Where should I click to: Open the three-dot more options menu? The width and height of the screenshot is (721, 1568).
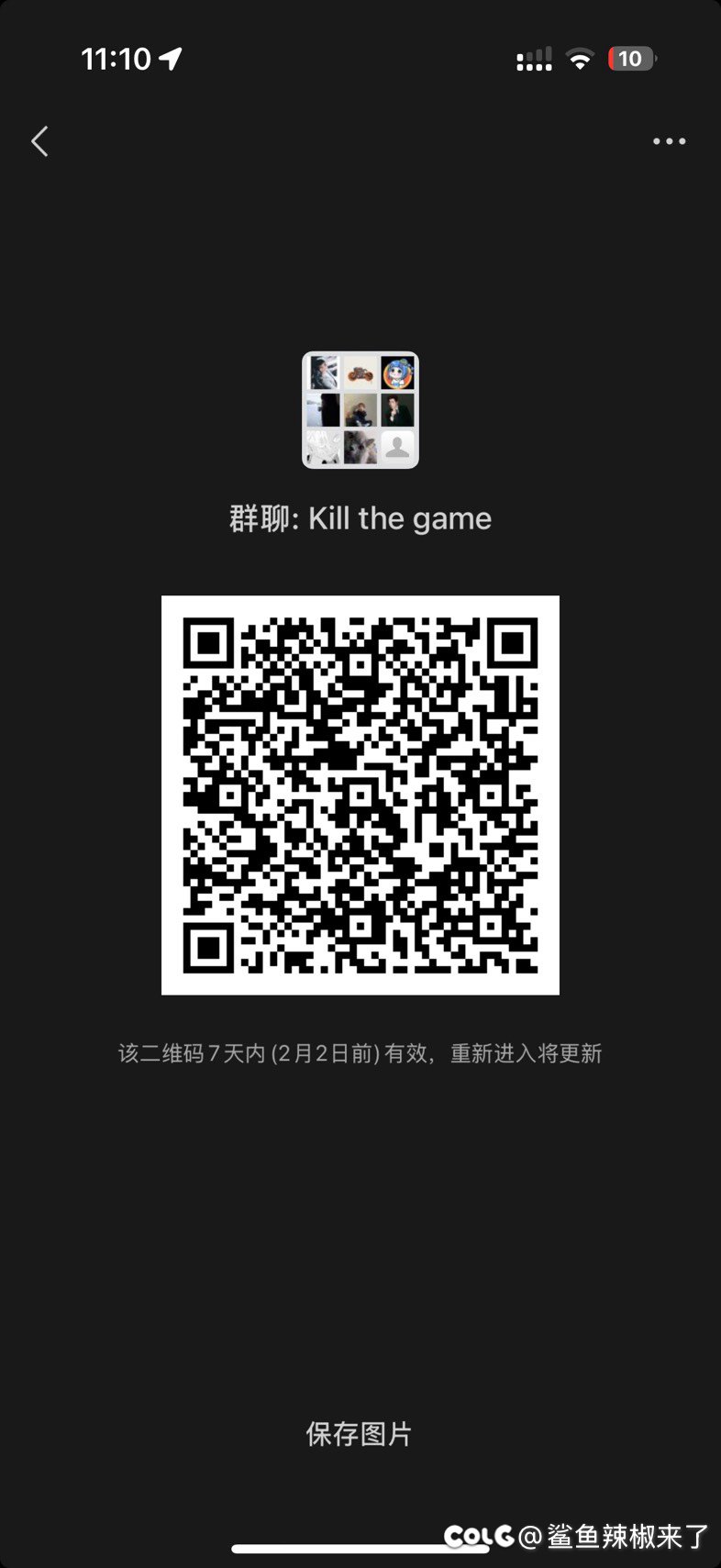click(x=669, y=141)
